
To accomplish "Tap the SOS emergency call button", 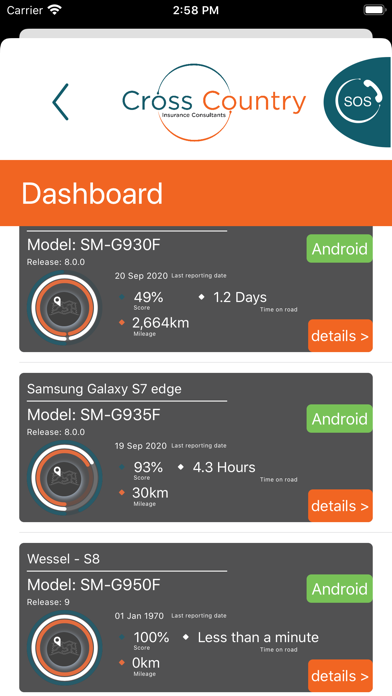I will [357, 102].
